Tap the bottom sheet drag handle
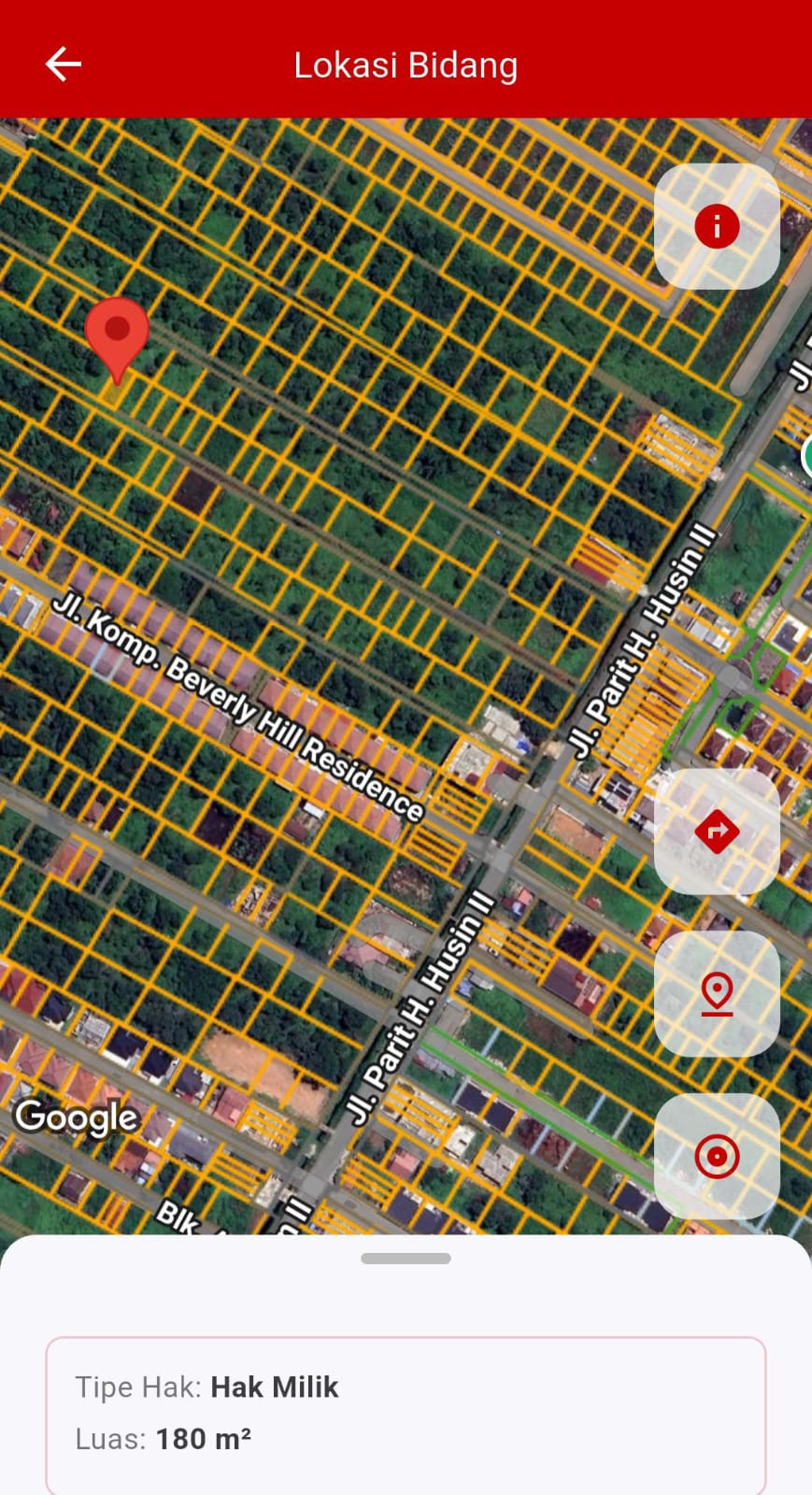The width and height of the screenshot is (812, 1495). 406,1259
